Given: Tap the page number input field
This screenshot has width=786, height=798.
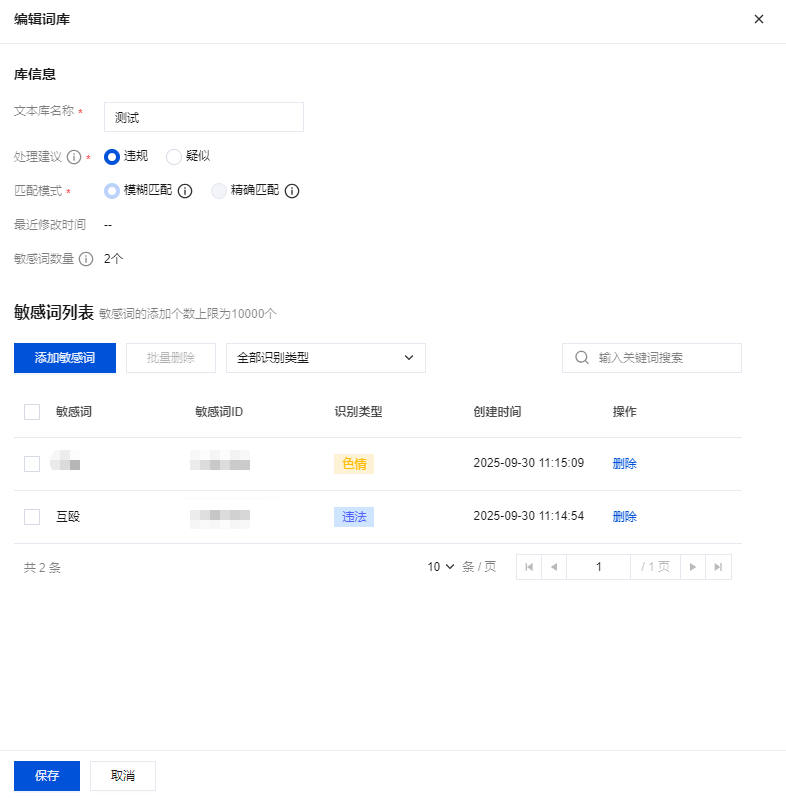Looking at the screenshot, I should (598, 567).
